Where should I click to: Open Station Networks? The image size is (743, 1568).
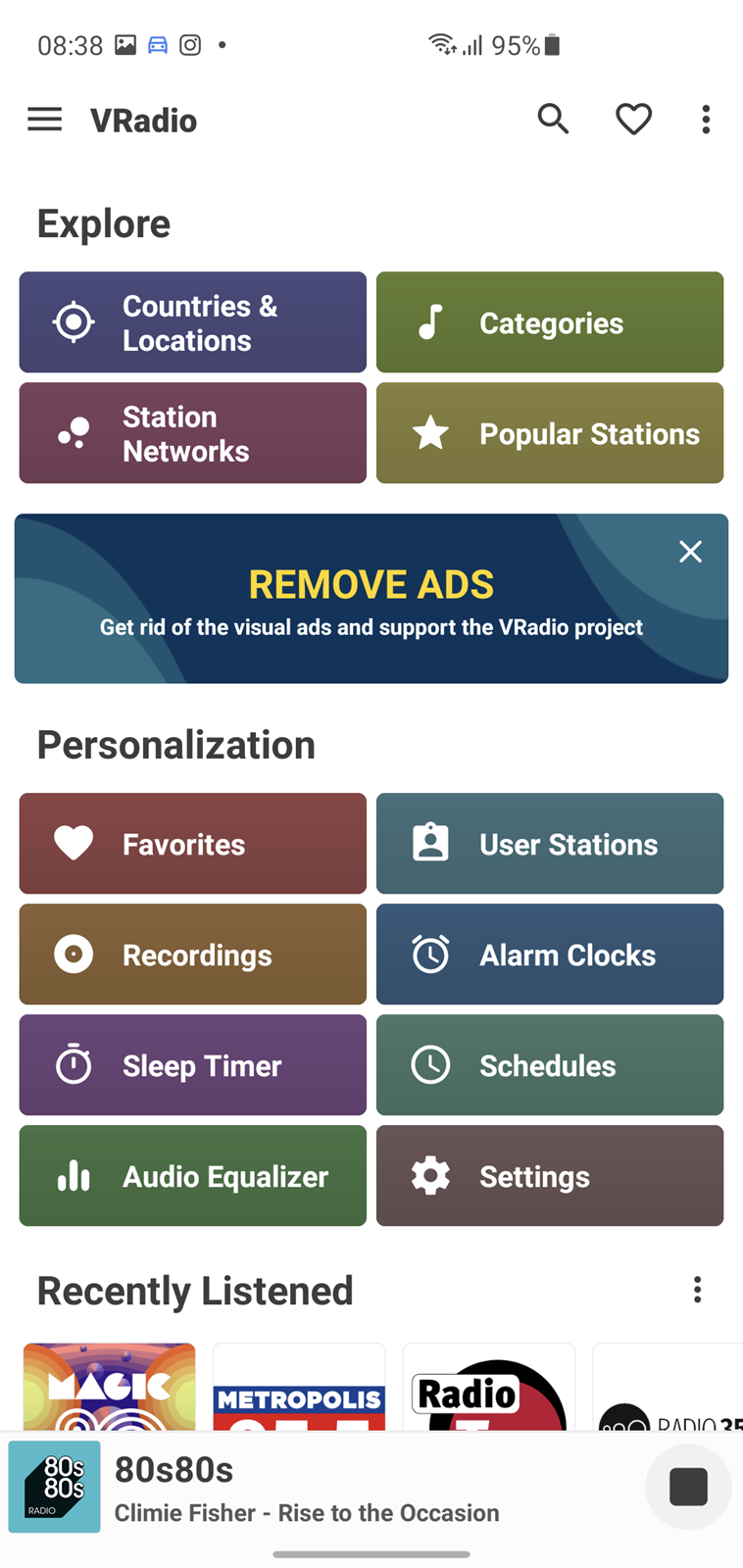193,433
